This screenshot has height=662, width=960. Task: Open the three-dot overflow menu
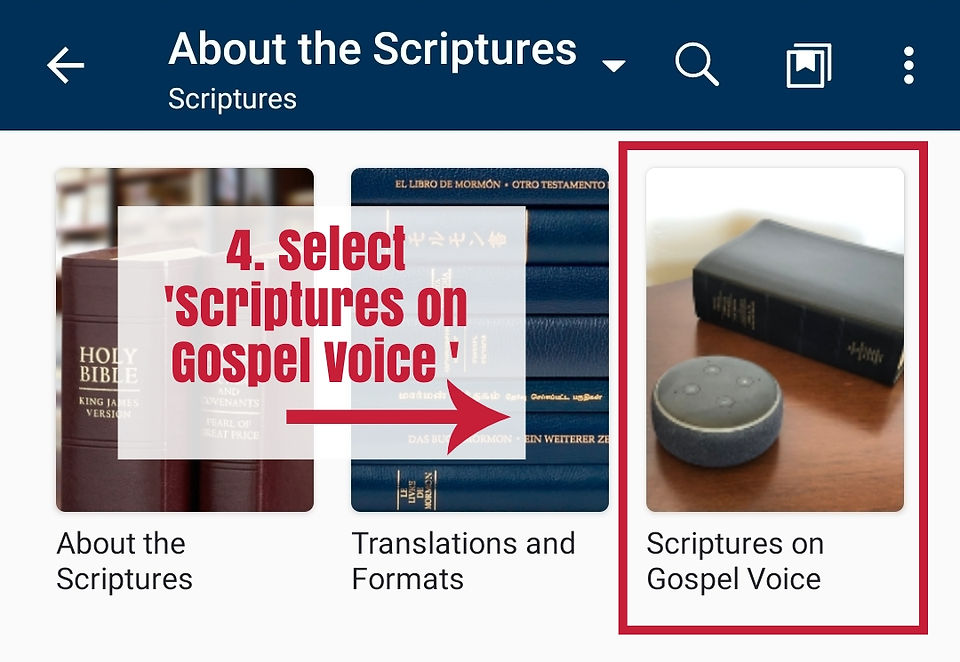(x=909, y=65)
